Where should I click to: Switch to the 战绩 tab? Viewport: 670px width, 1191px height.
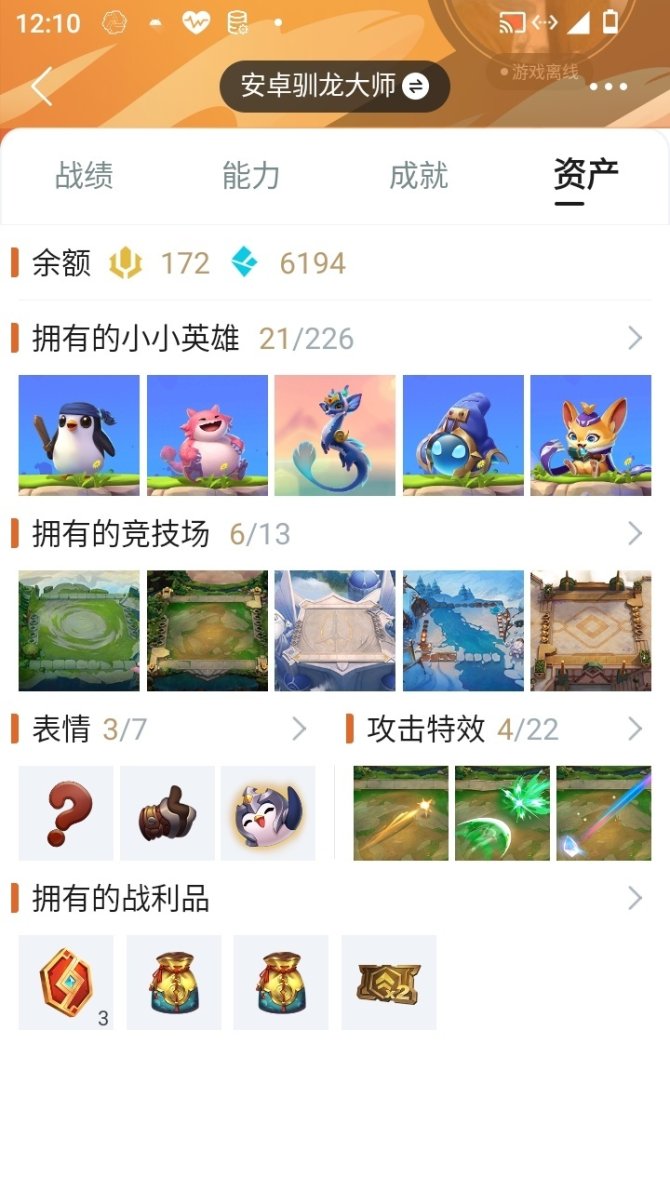[84, 176]
